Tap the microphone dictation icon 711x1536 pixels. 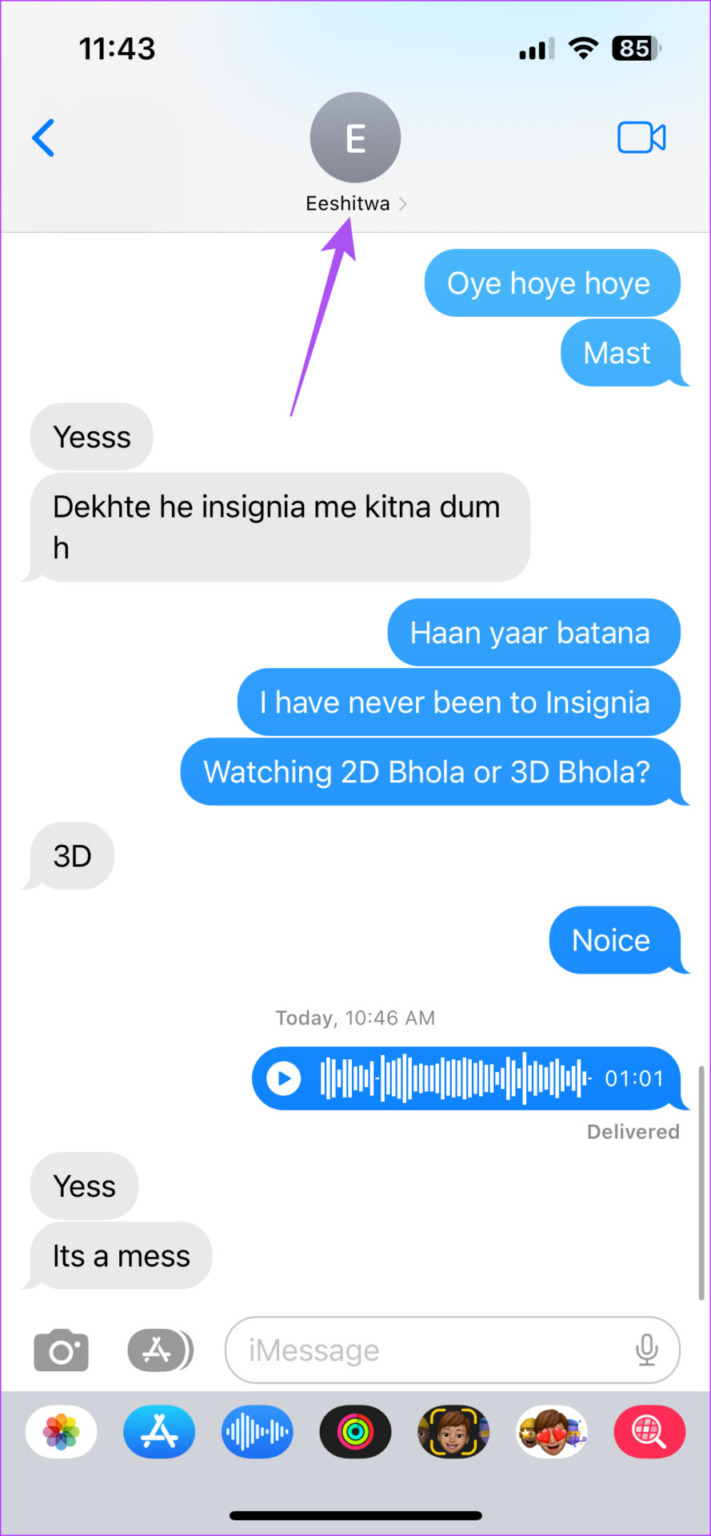pyautogui.click(x=647, y=1351)
